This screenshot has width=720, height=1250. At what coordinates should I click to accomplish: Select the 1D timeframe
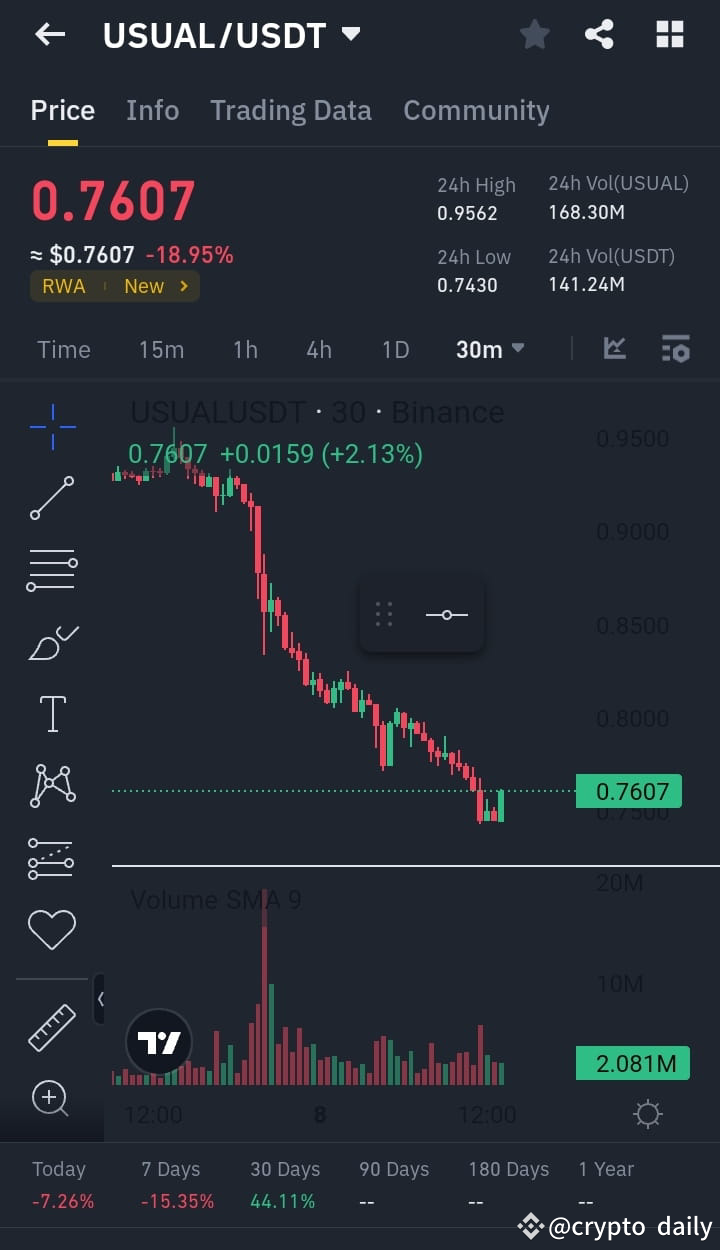pos(395,349)
